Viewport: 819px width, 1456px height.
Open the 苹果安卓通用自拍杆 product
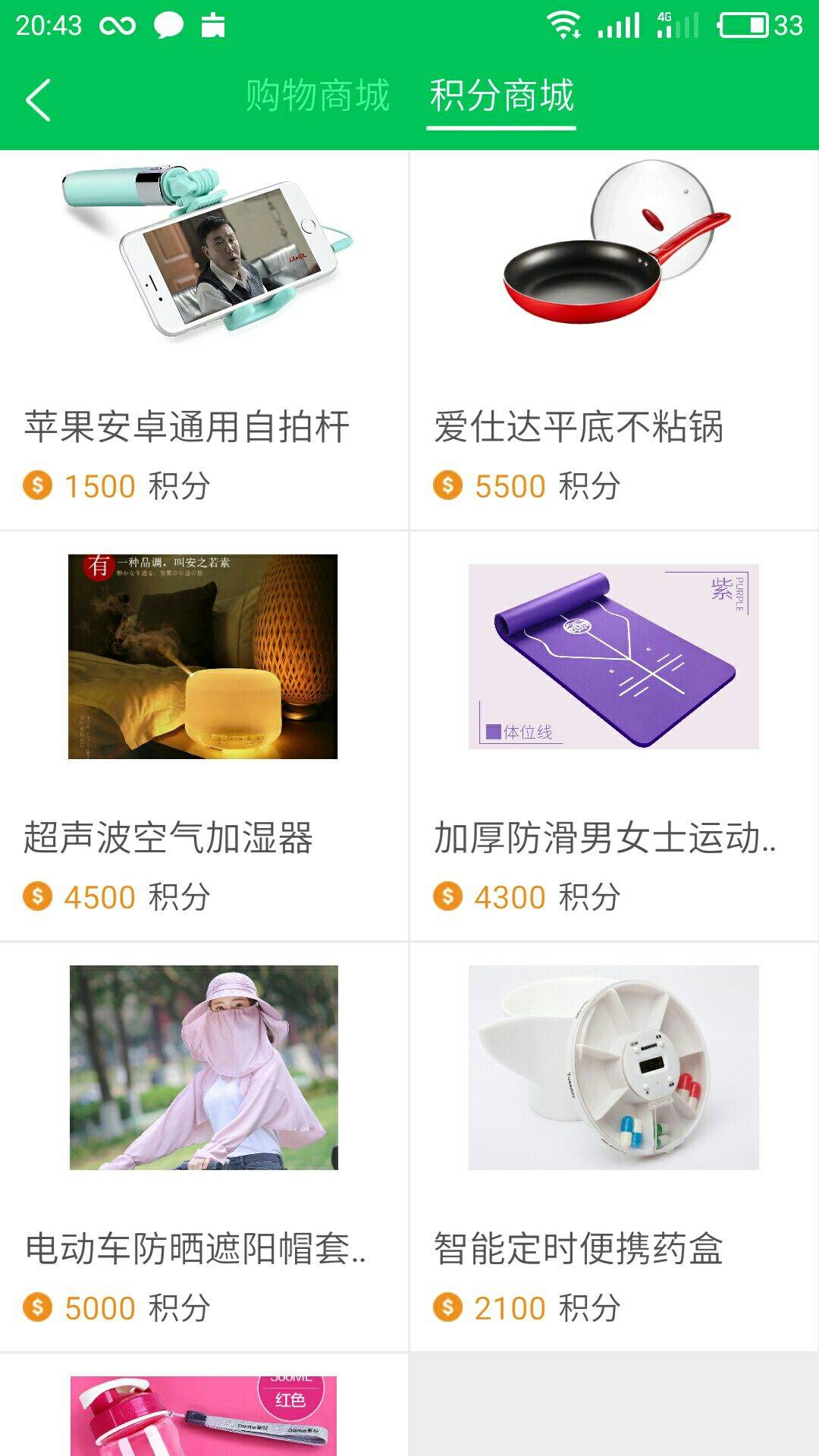(x=203, y=341)
